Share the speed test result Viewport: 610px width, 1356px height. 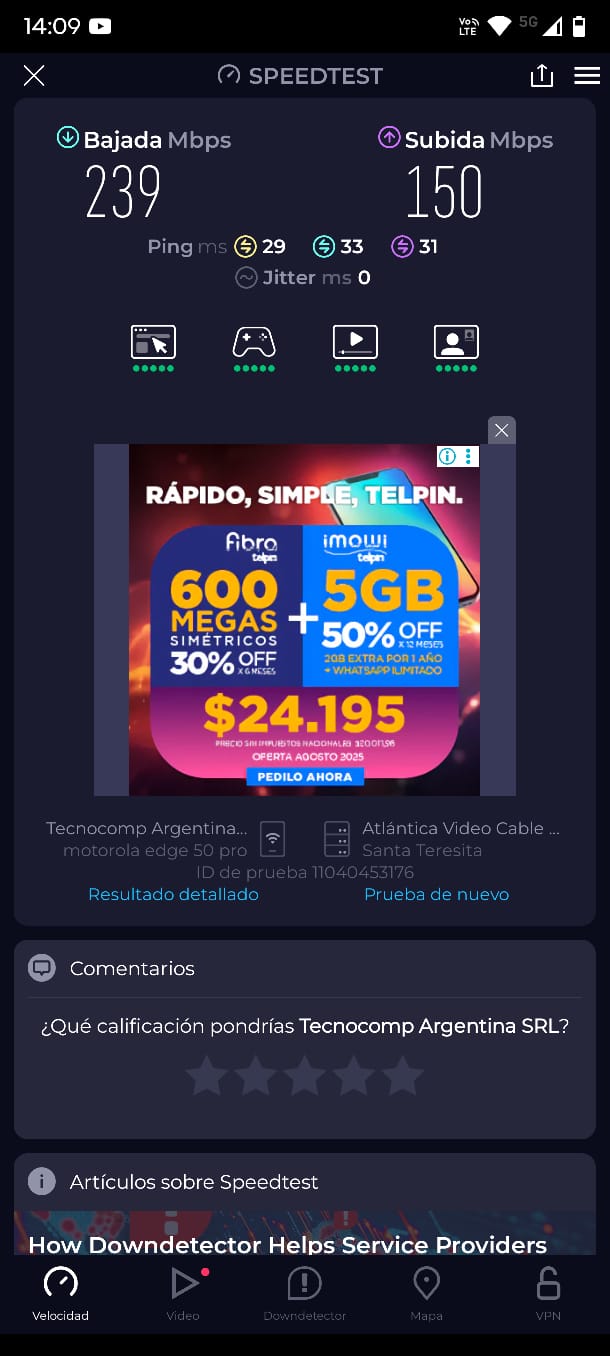click(x=541, y=75)
